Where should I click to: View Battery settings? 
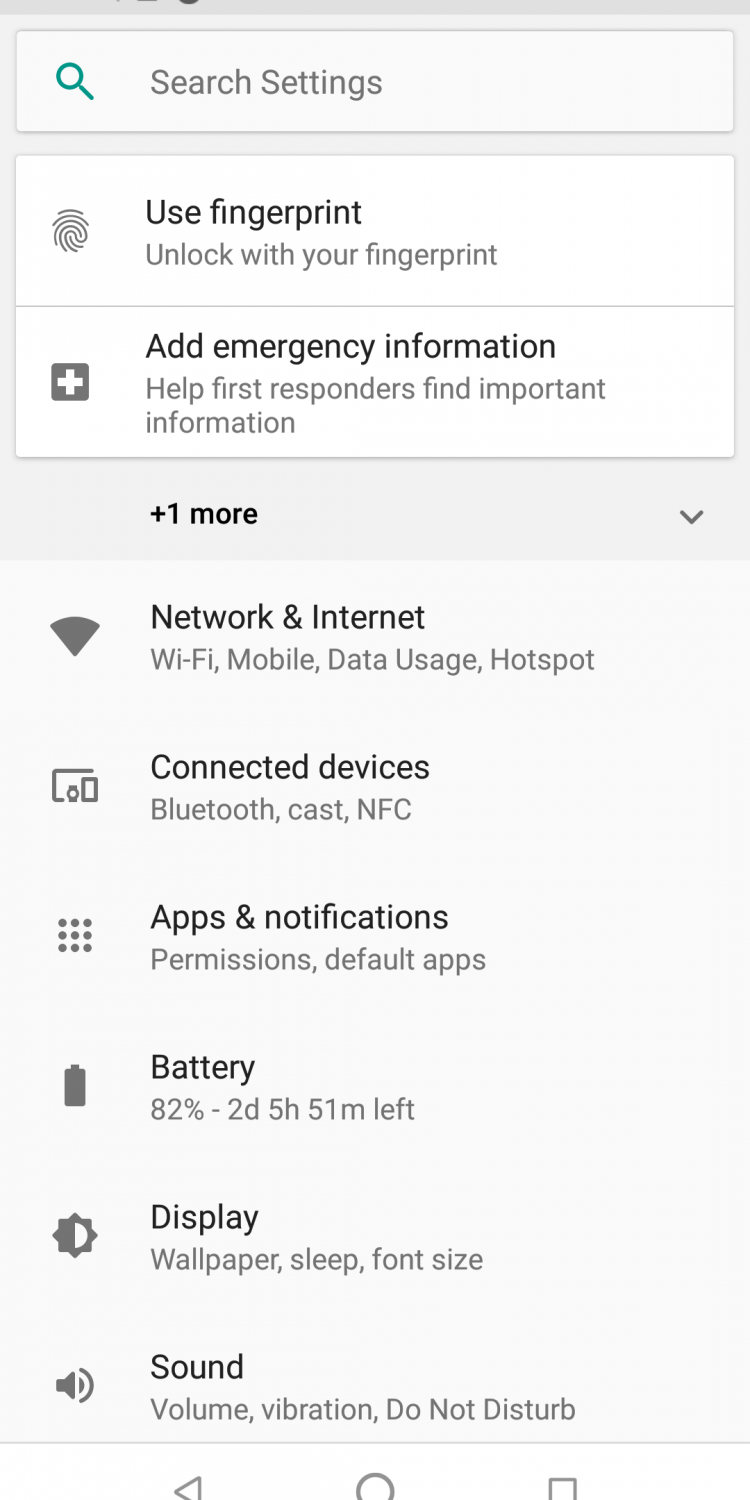(375, 1087)
